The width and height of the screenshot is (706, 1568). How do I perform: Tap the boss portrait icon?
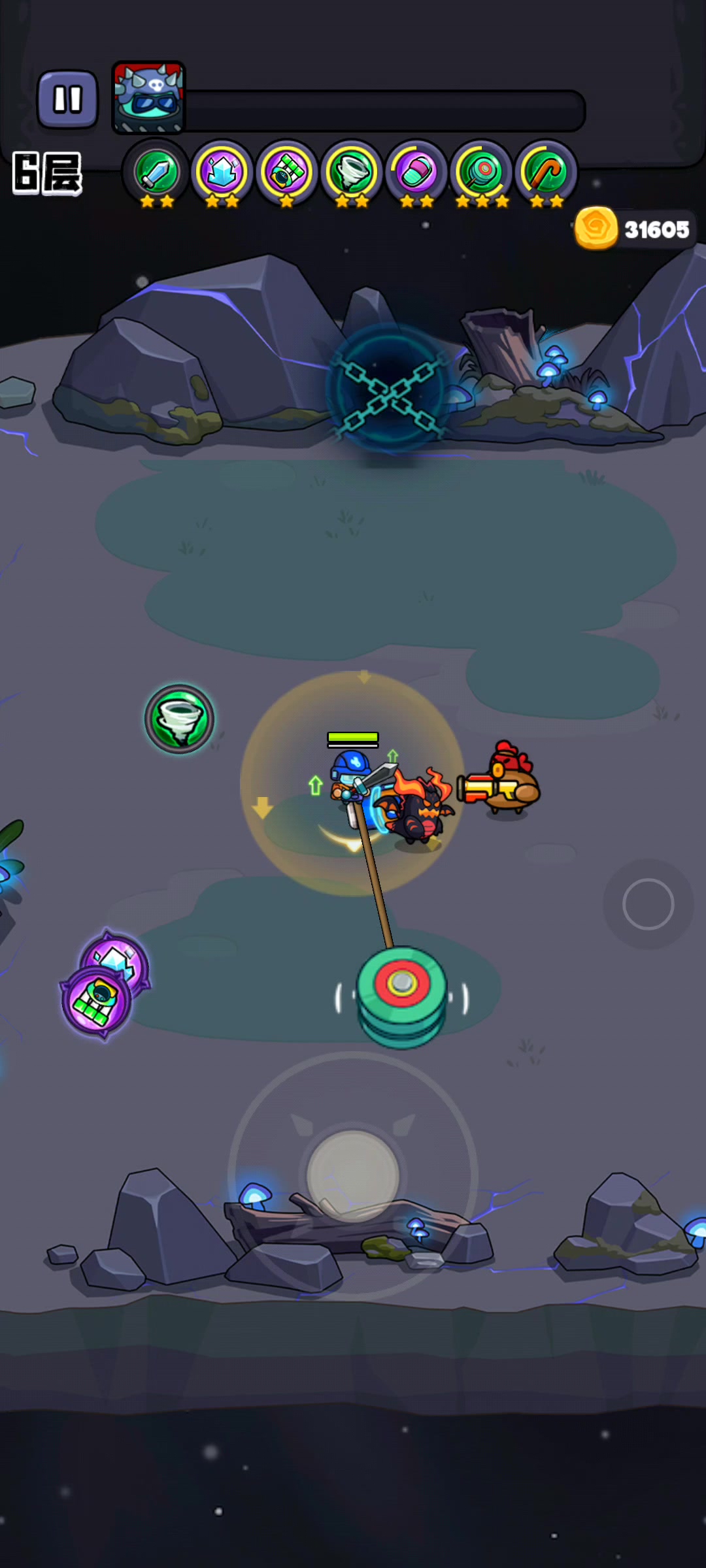pyautogui.click(x=148, y=98)
